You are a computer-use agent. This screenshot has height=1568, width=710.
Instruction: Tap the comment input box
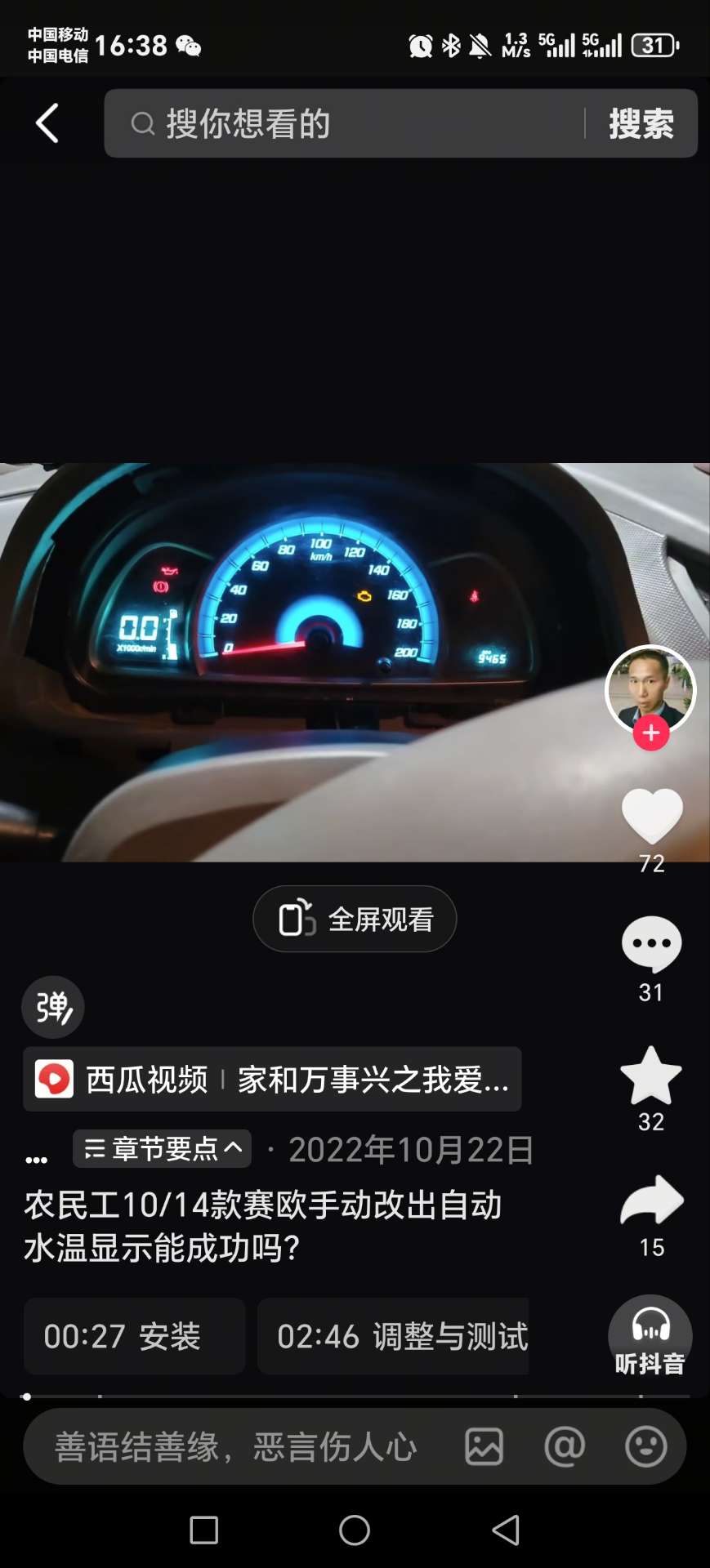tap(237, 1447)
